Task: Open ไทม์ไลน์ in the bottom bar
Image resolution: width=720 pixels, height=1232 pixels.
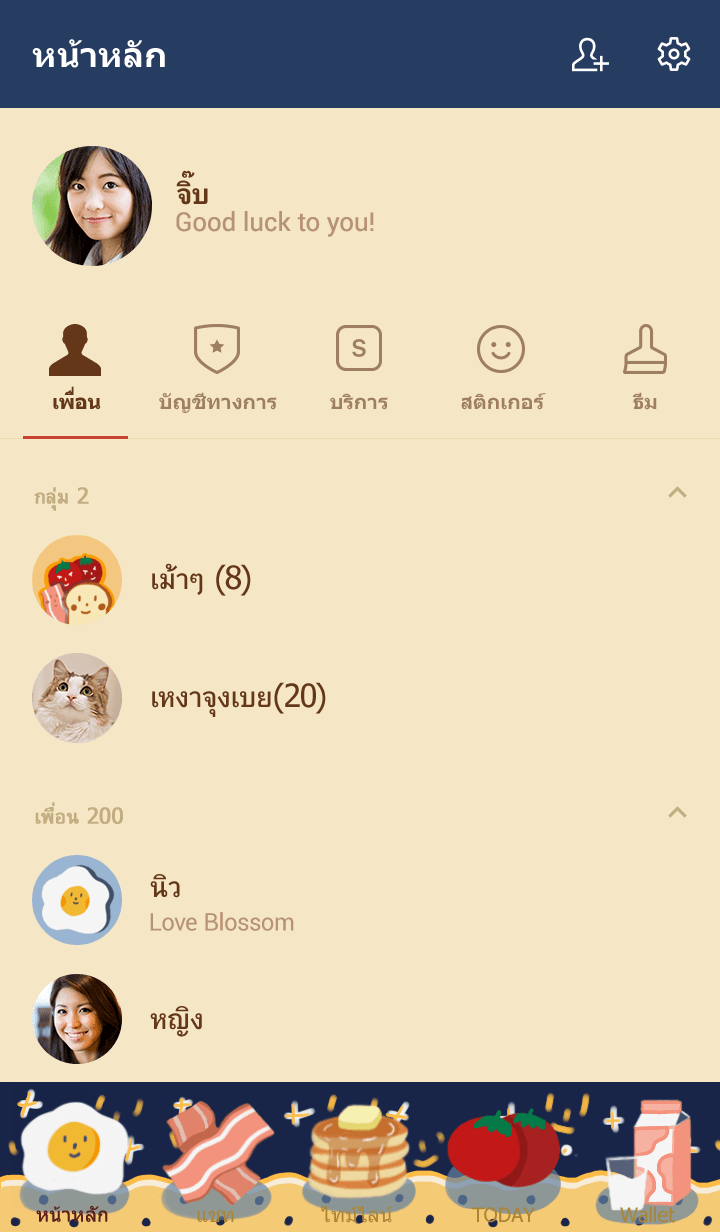Action: (x=359, y=1160)
